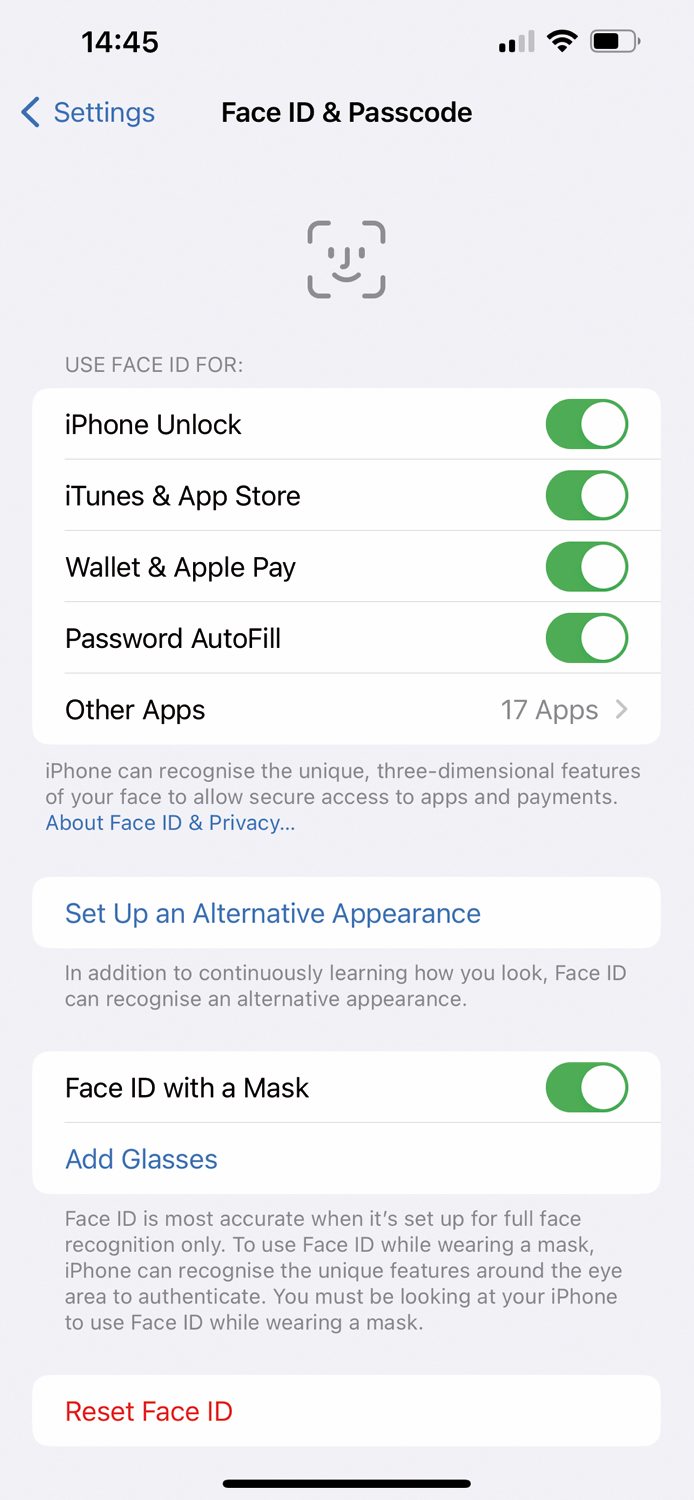Go back to Settings

coord(88,112)
